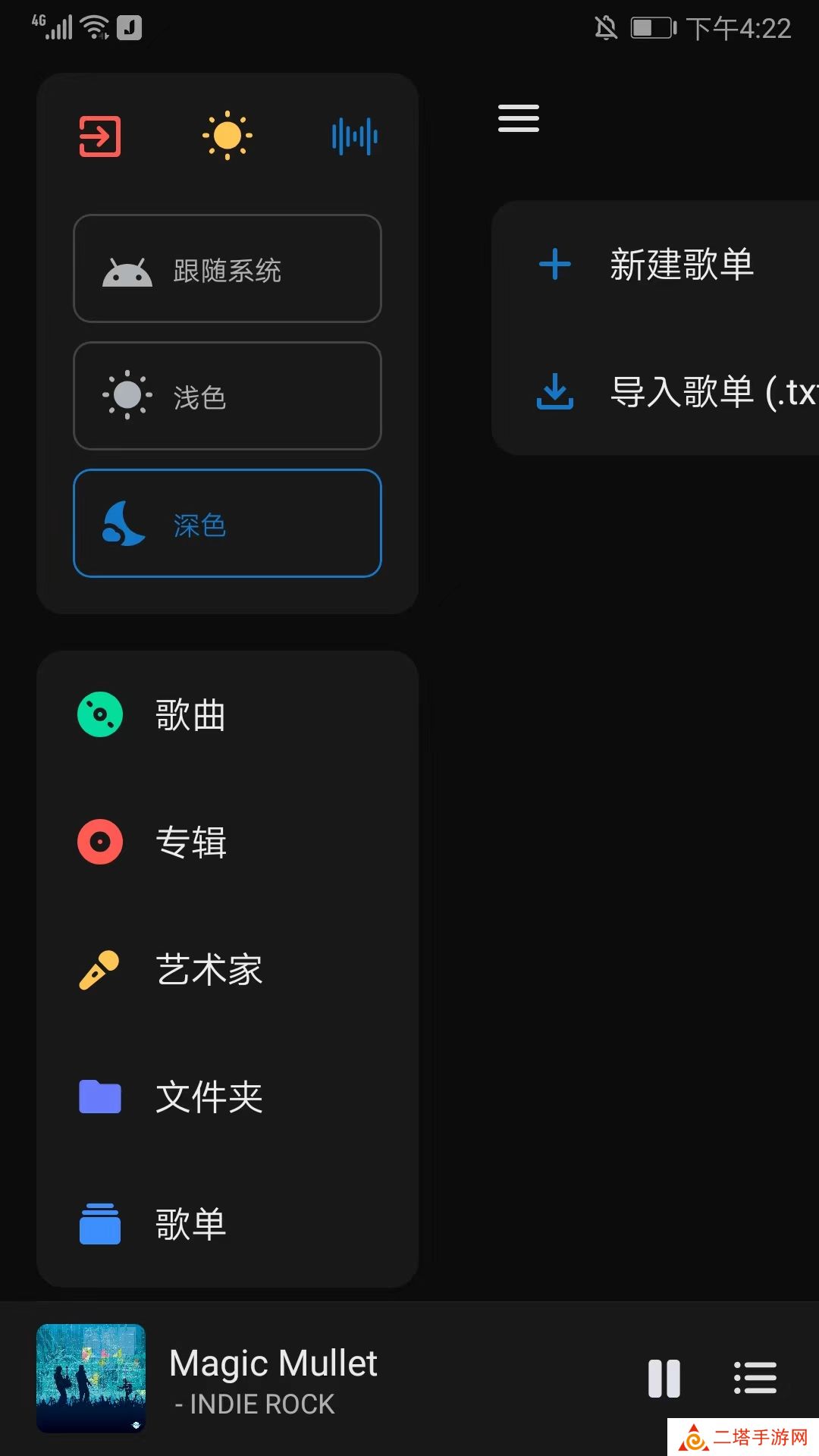
Task: Tap the hamburger menu button
Action: pyautogui.click(x=519, y=118)
